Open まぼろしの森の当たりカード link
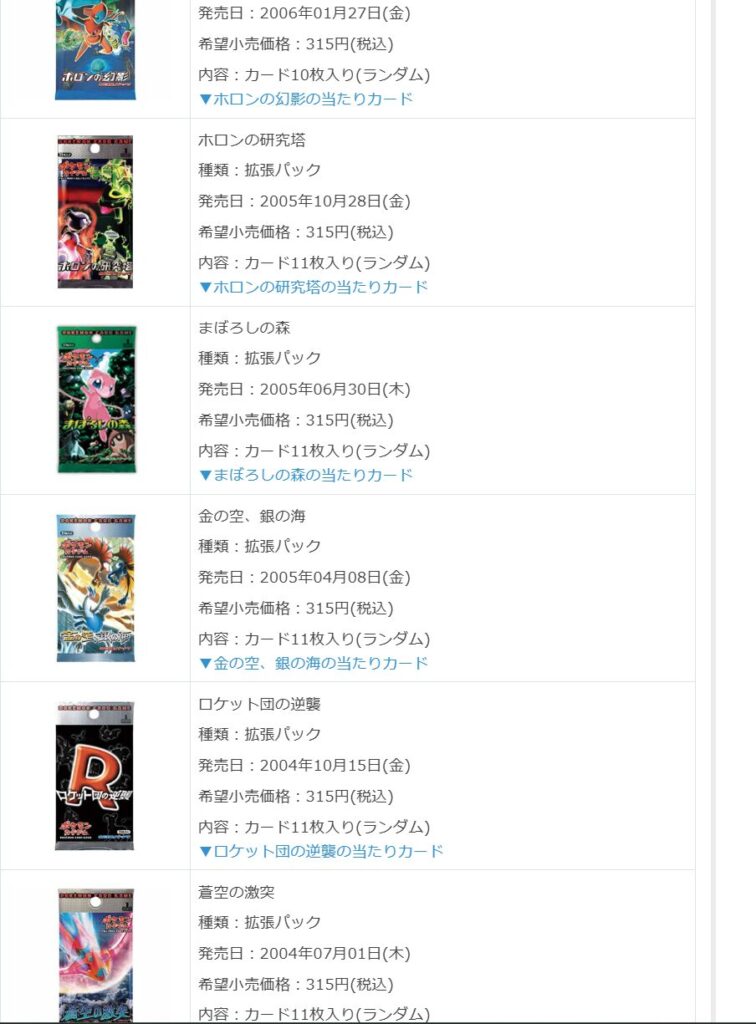The image size is (756, 1024). [x=306, y=475]
